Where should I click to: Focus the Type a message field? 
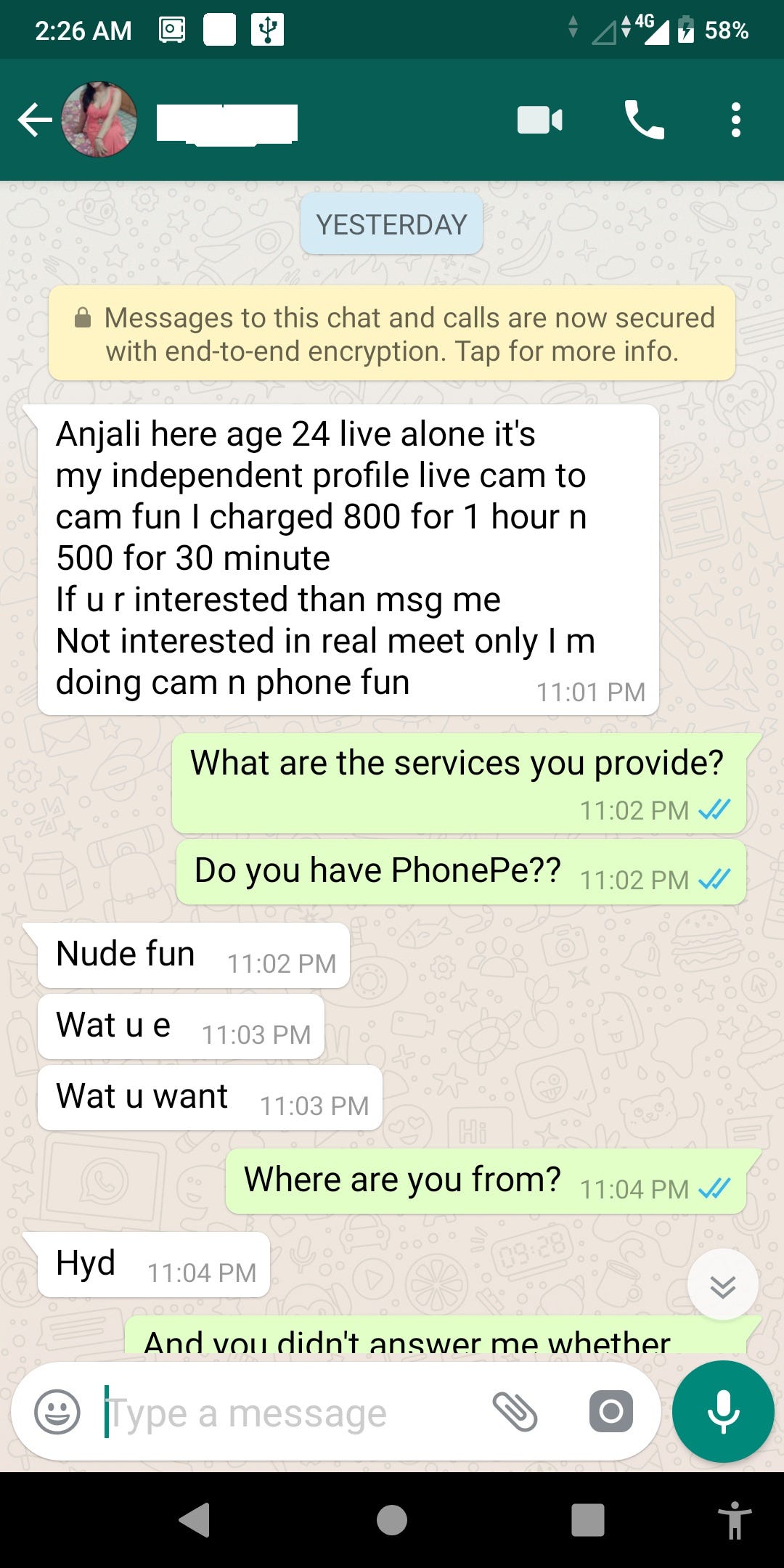(290, 1413)
